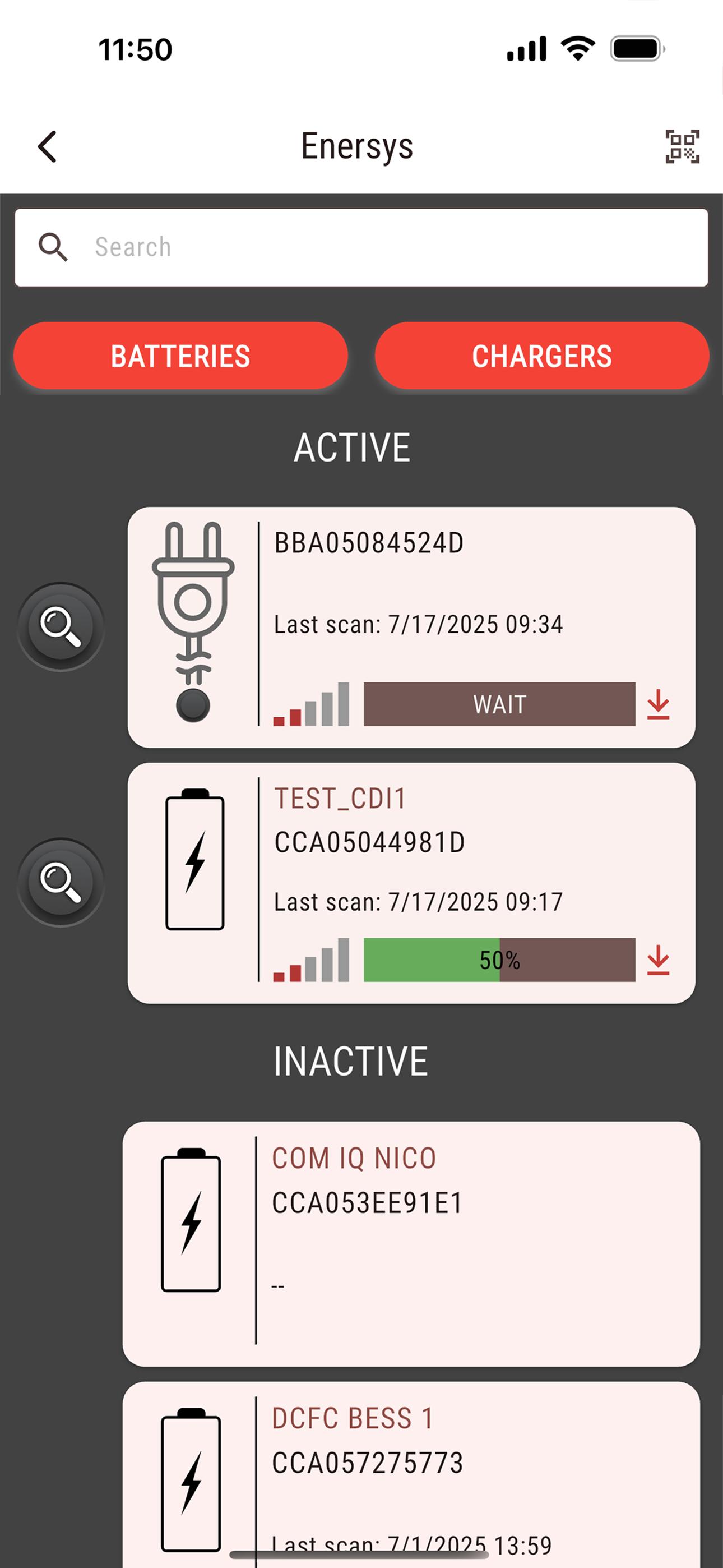
Task: Go back using the arrow
Action: coord(48,147)
